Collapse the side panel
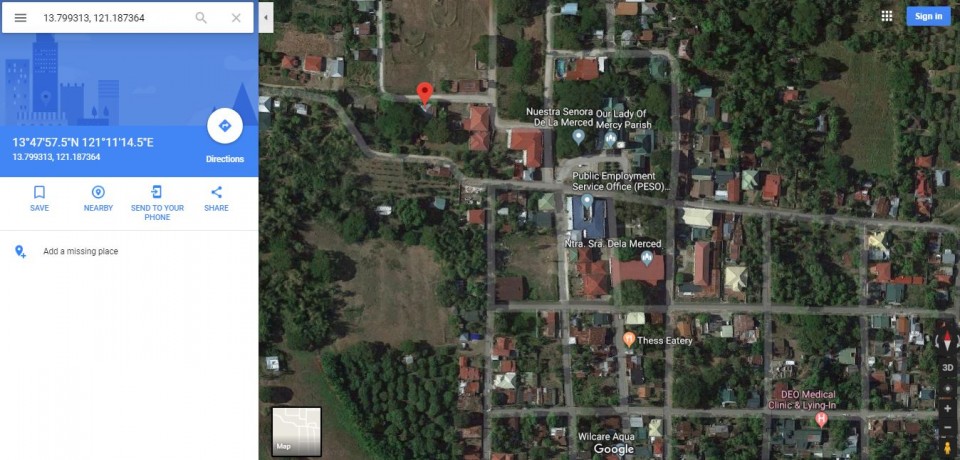 (x=266, y=18)
